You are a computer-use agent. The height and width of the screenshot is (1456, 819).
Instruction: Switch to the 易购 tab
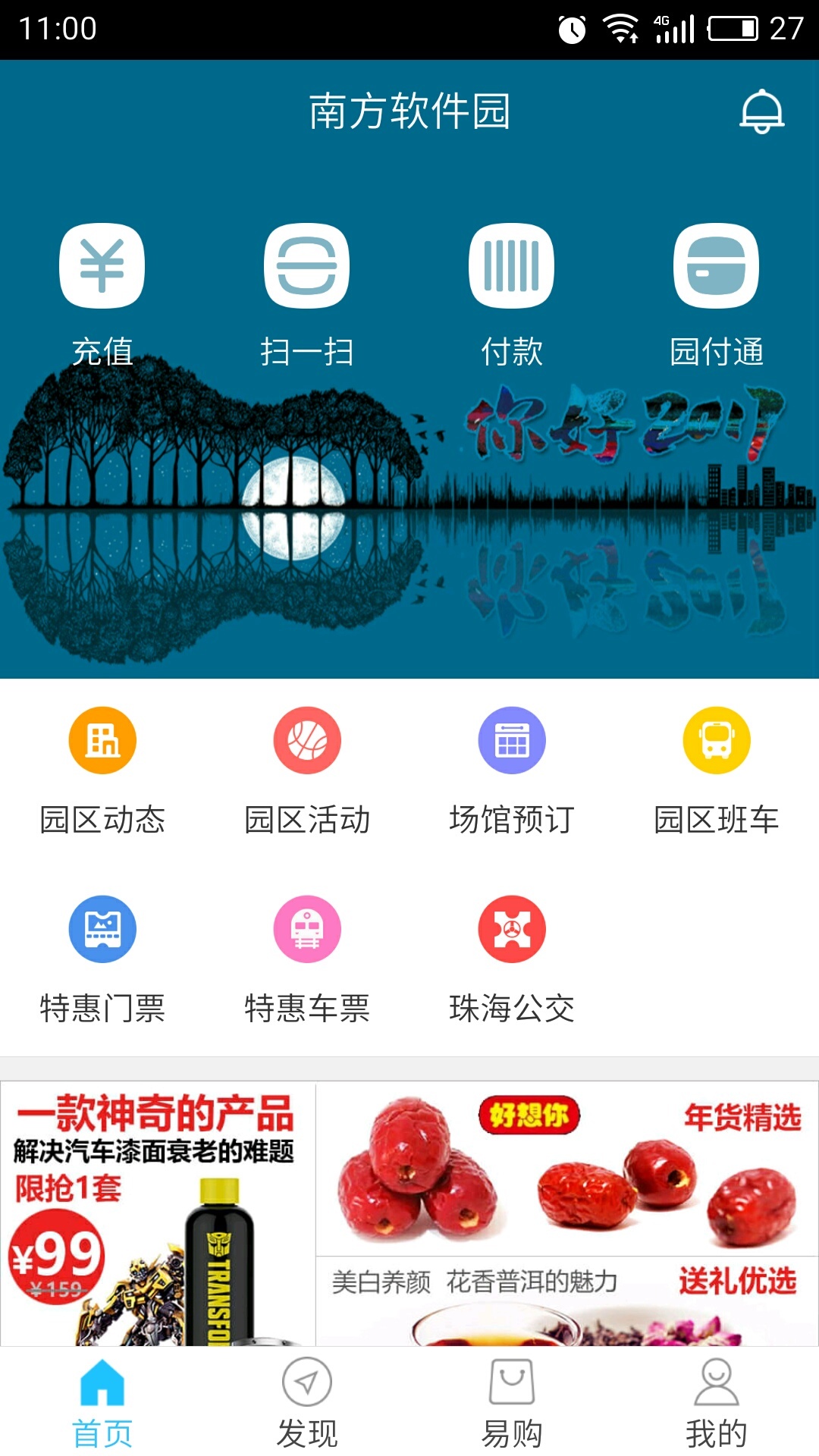(x=512, y=1401)
